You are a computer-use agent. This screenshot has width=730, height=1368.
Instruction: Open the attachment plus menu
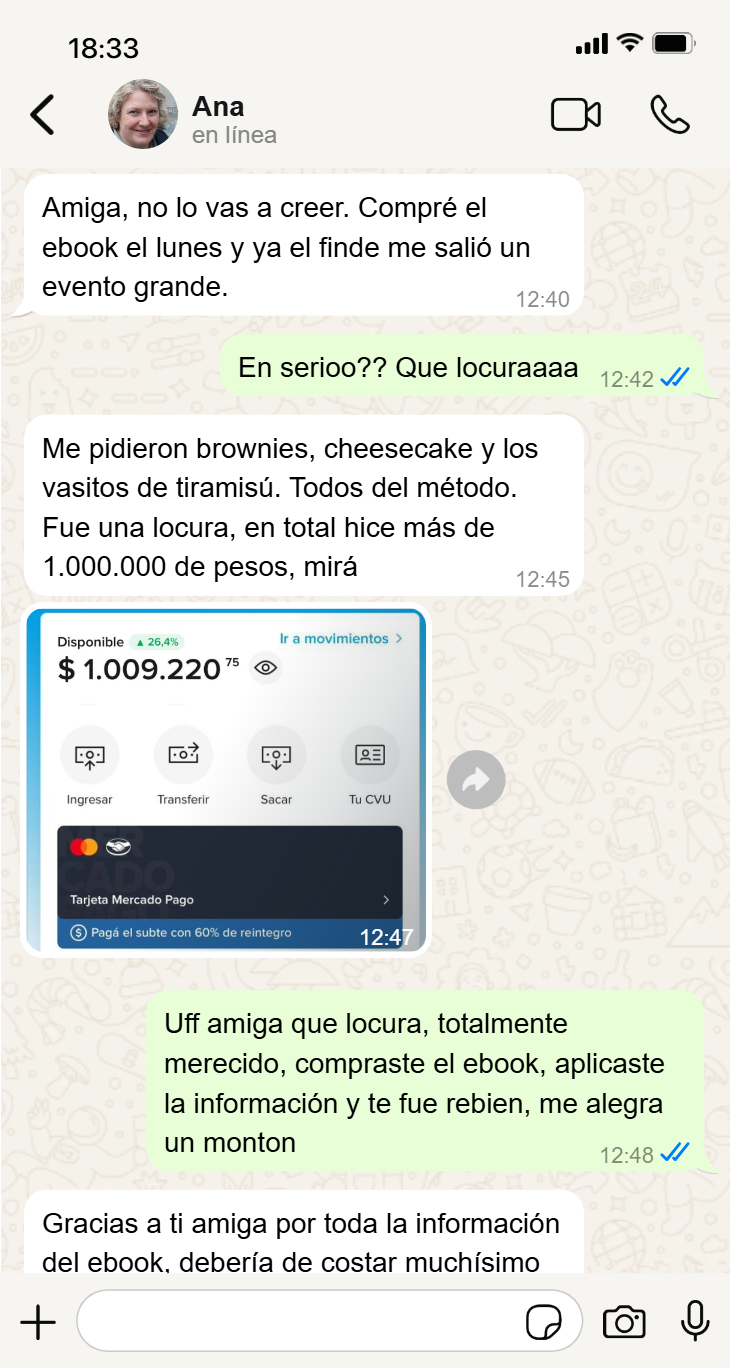(x=38, y=1322)
